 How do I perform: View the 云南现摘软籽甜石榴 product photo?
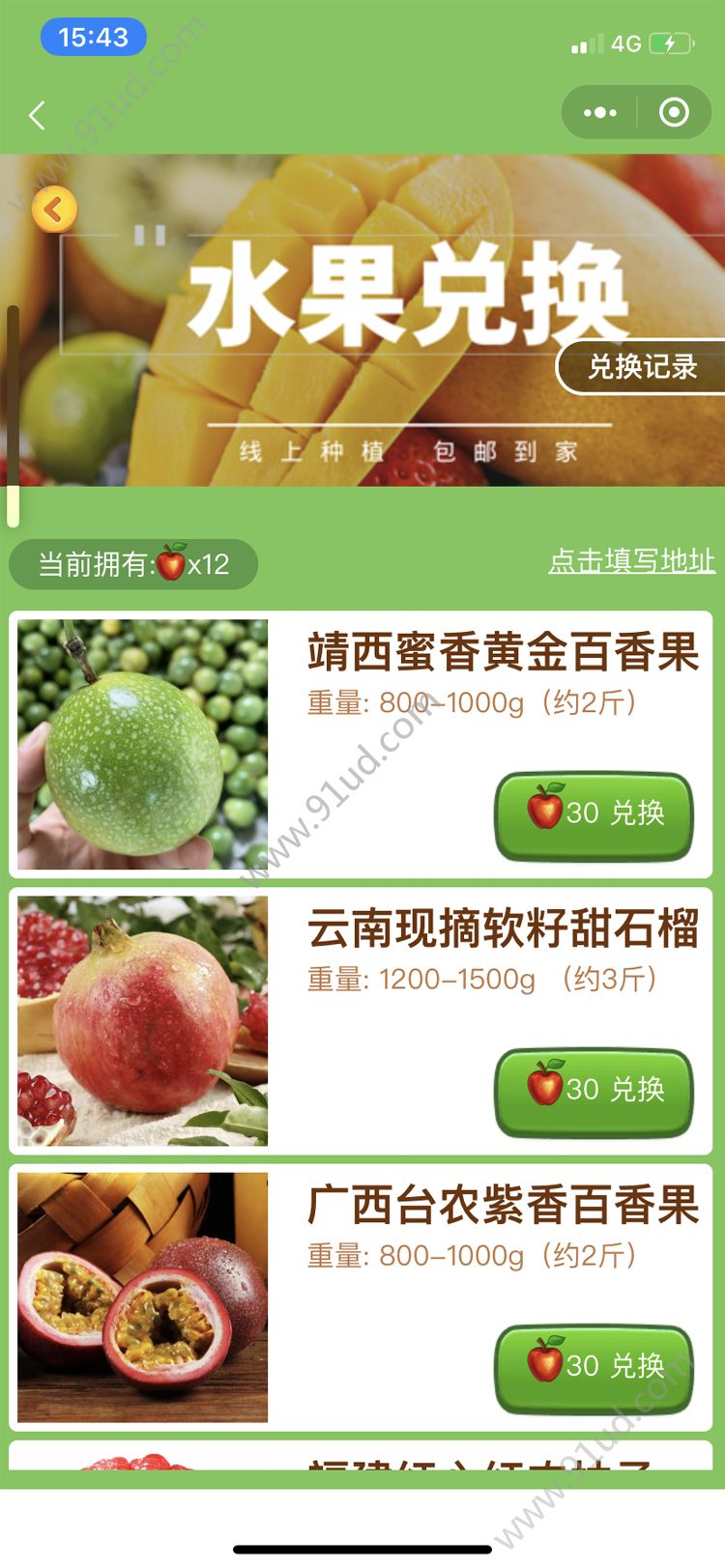pyautogui.click(x=143, y=1021)
